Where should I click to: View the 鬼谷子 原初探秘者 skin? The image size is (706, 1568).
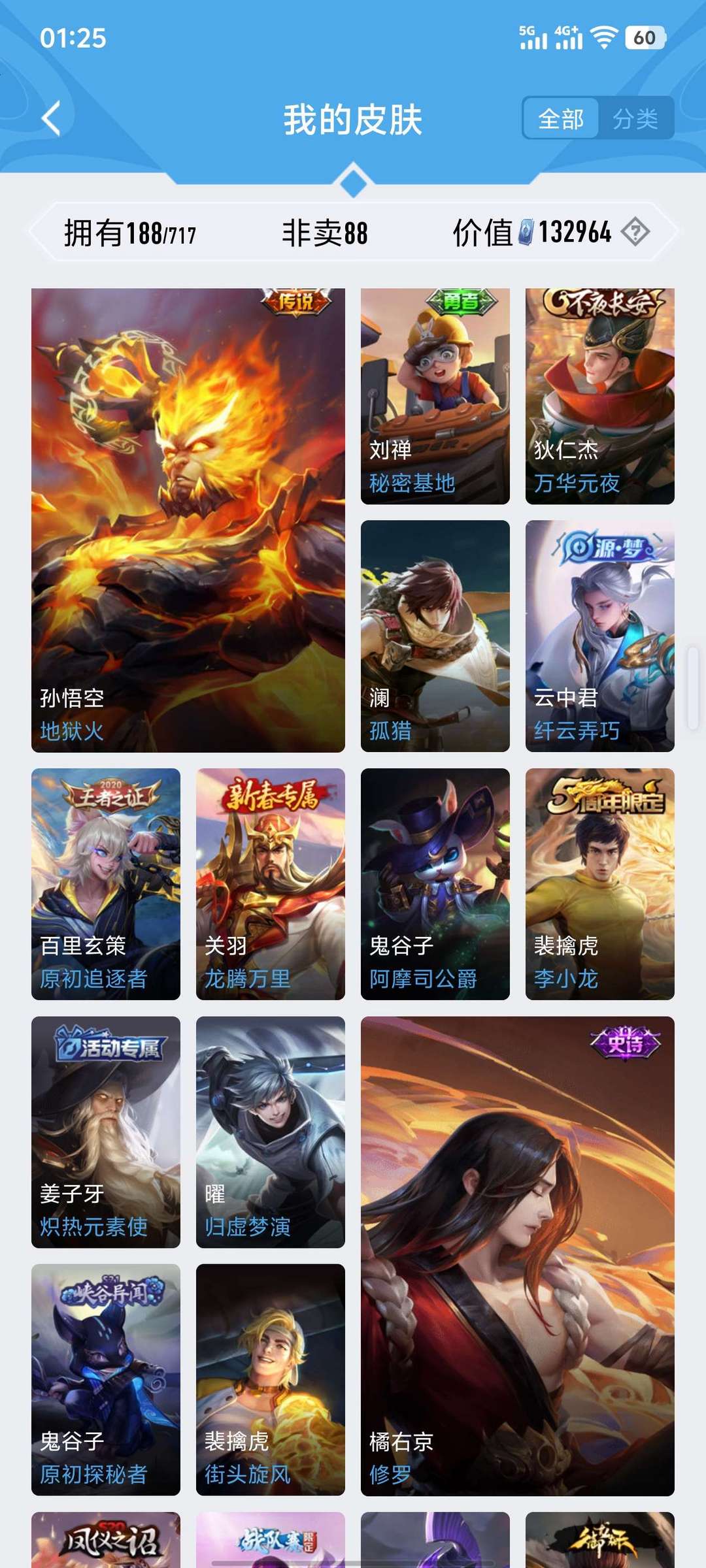point(106,1380)
